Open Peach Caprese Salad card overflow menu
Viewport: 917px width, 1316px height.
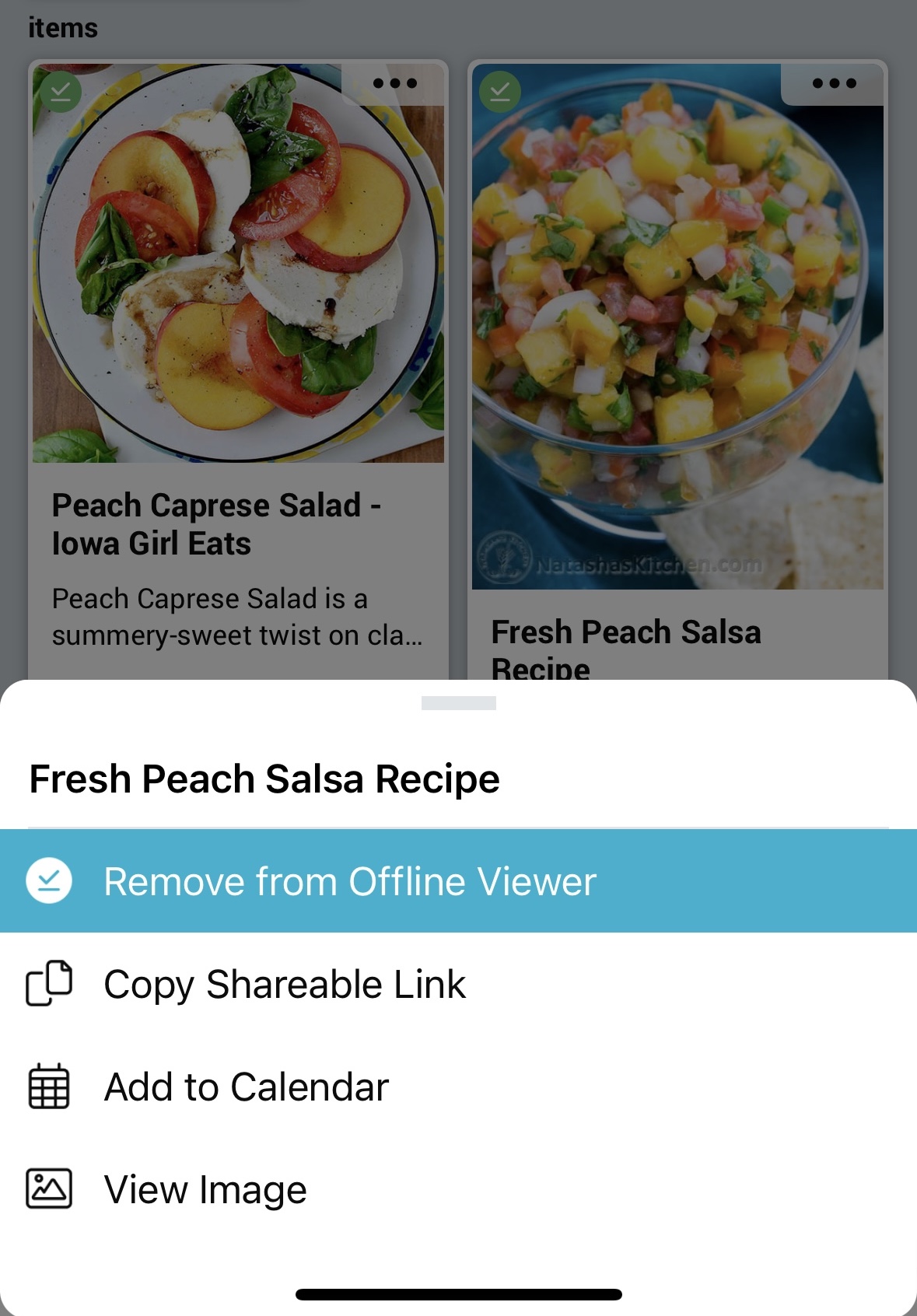(x=394, y=83)
